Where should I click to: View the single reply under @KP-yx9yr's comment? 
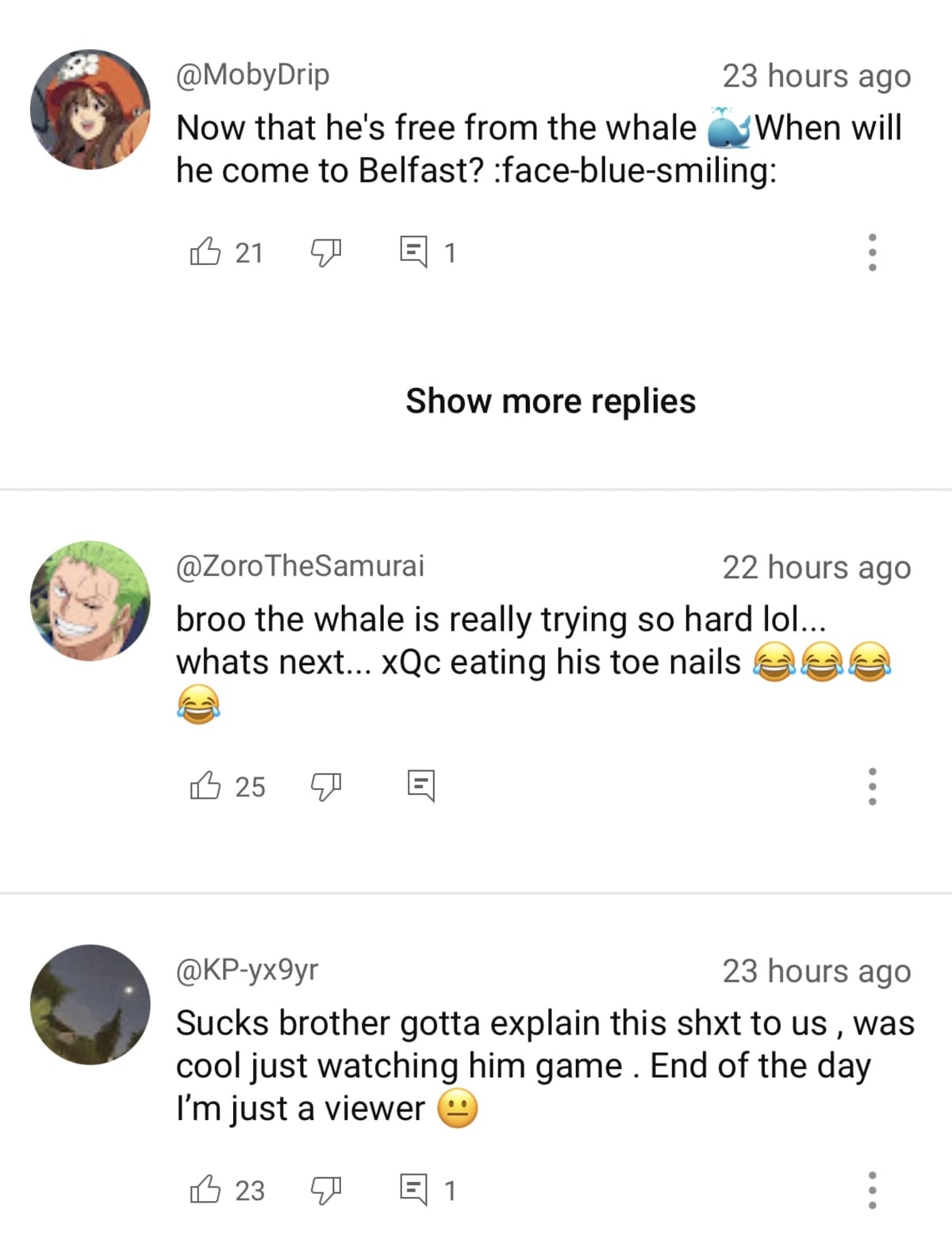point(448,1189)
